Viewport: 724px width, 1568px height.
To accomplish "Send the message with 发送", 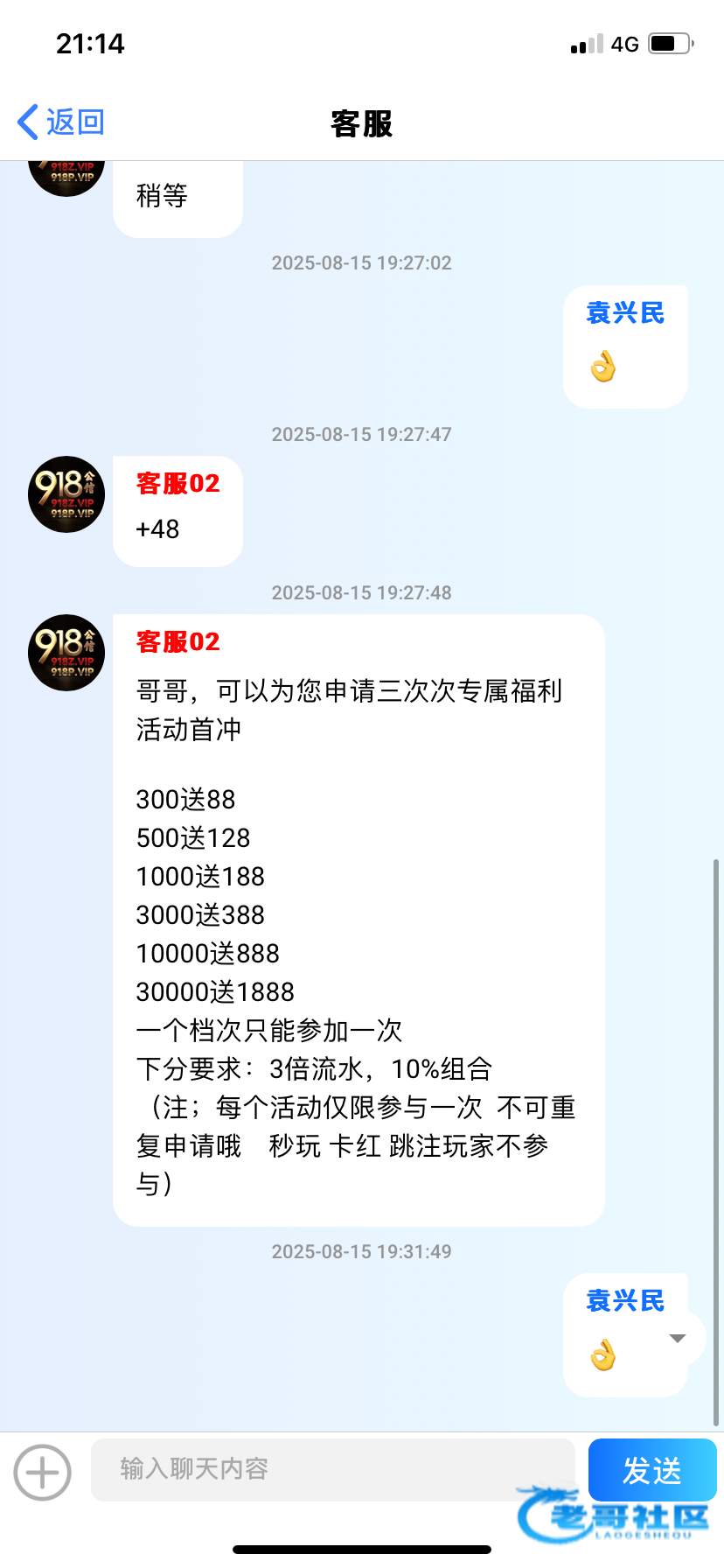I will point(651,1470).
